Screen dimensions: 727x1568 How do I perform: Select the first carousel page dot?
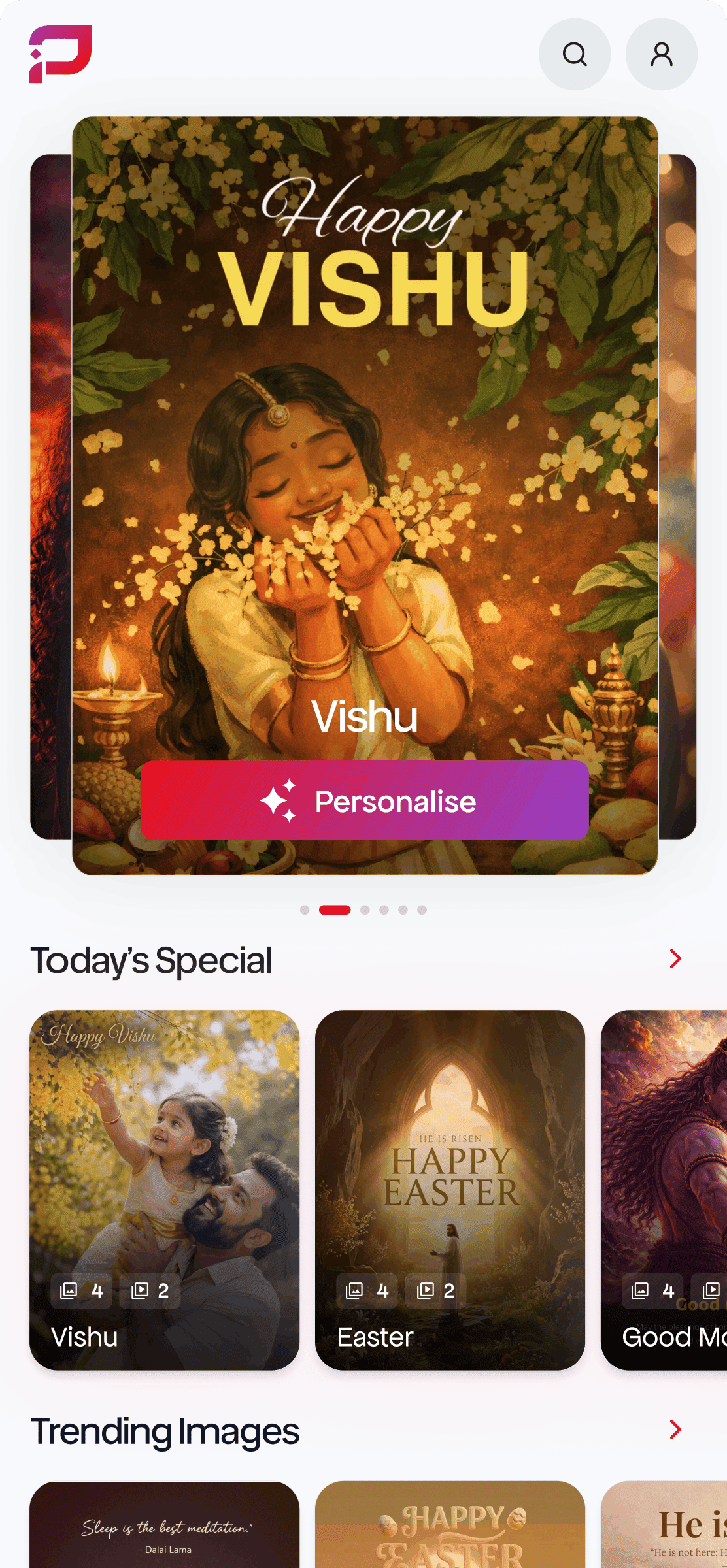point(305,910)
